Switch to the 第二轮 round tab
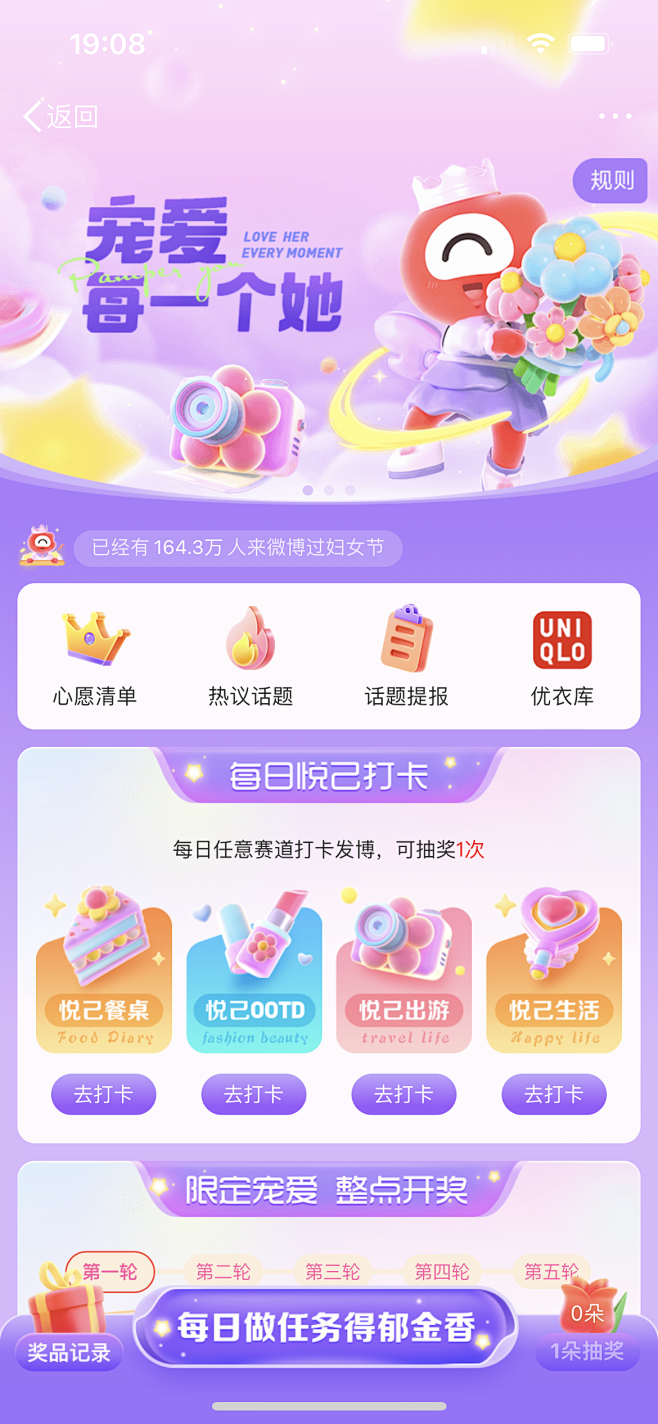This screenshot has width=658, height=1424. [223, 1272]
